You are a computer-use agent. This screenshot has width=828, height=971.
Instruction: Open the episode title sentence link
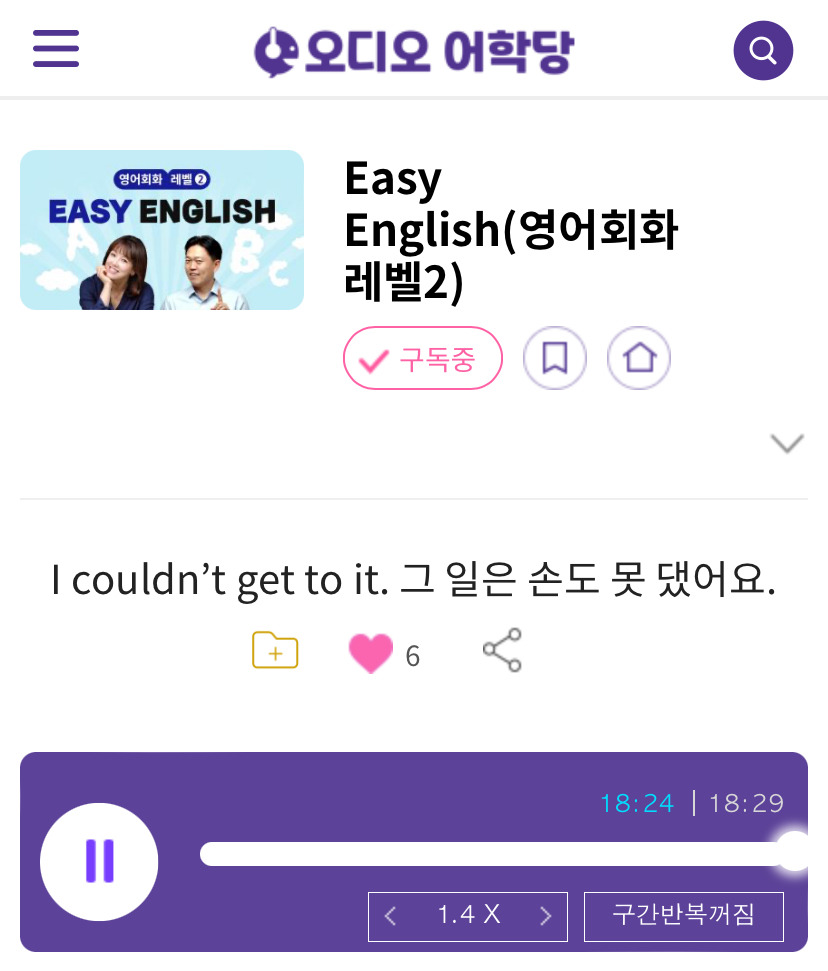414,578
